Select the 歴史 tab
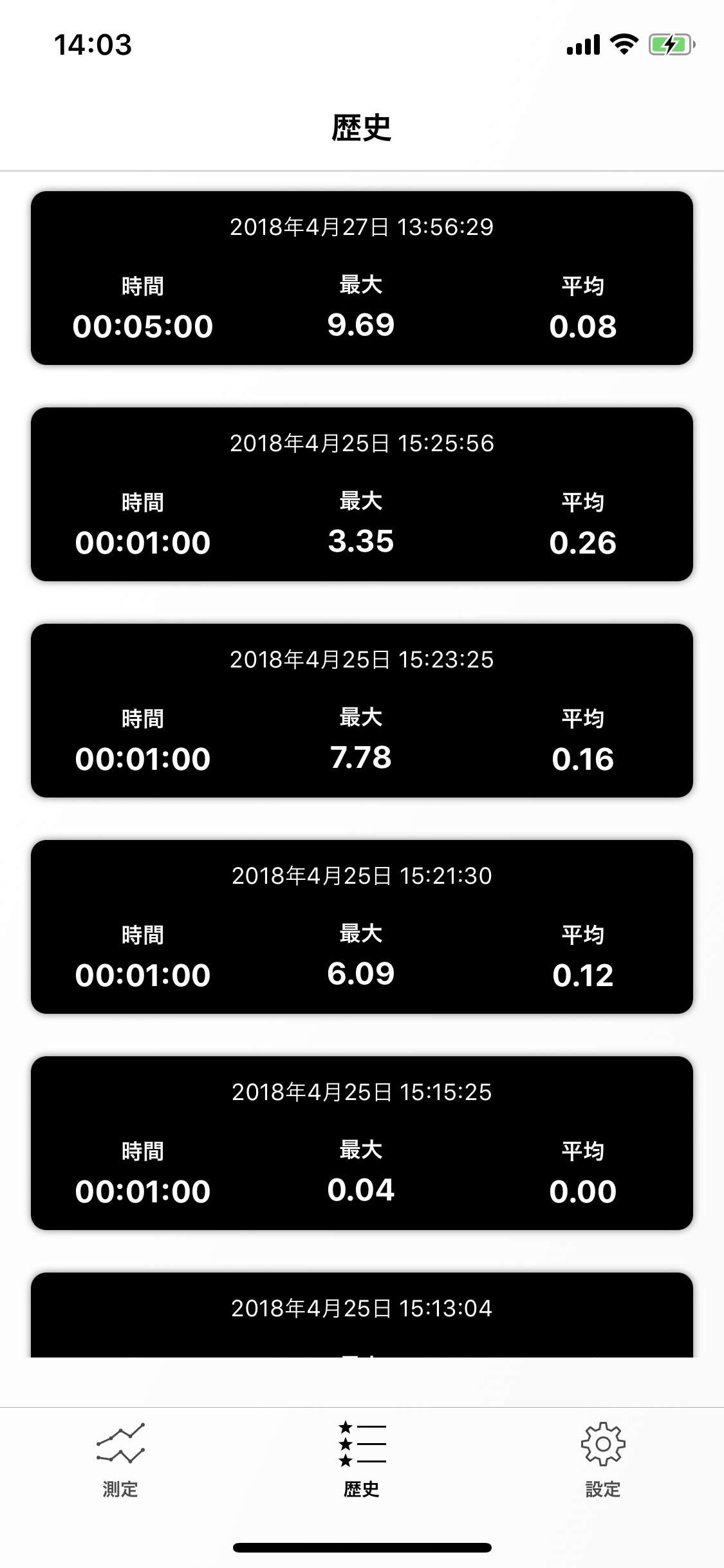This screenshot has width=724, height=1568. tap(362, 1459)
